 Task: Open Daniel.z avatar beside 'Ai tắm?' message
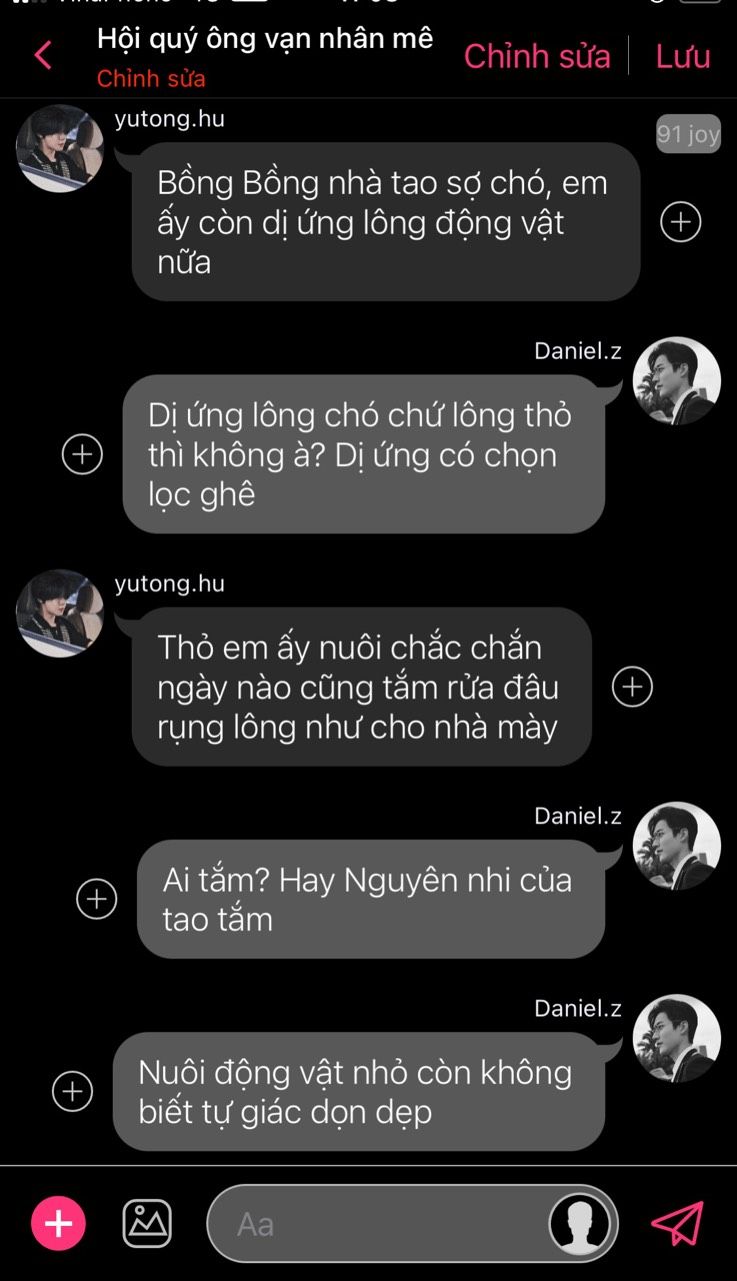pos(677,846)
